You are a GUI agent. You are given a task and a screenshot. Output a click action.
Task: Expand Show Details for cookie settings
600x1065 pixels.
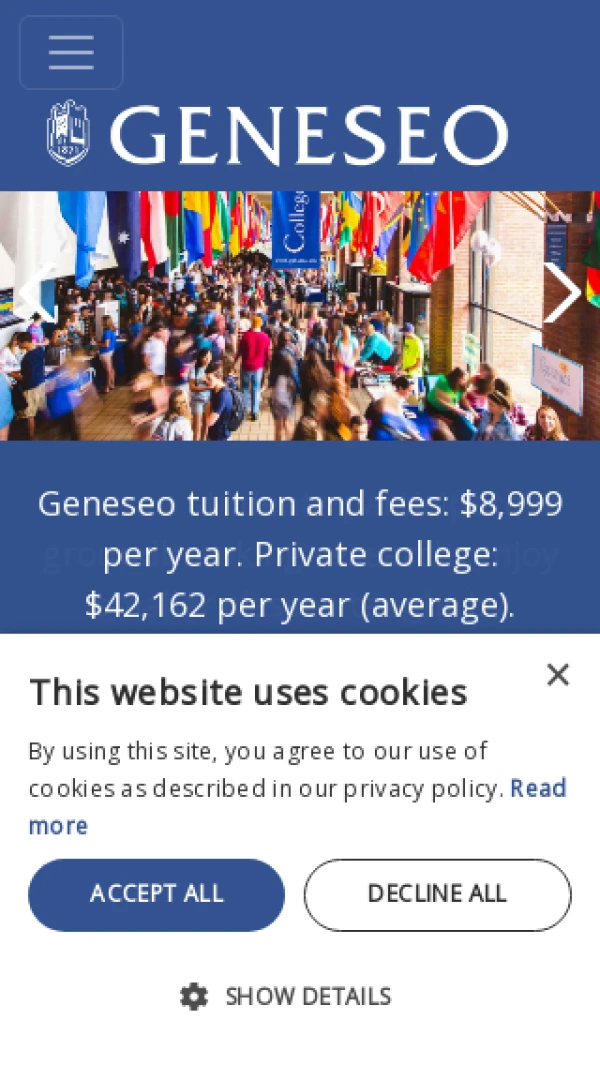coord(286,996)
